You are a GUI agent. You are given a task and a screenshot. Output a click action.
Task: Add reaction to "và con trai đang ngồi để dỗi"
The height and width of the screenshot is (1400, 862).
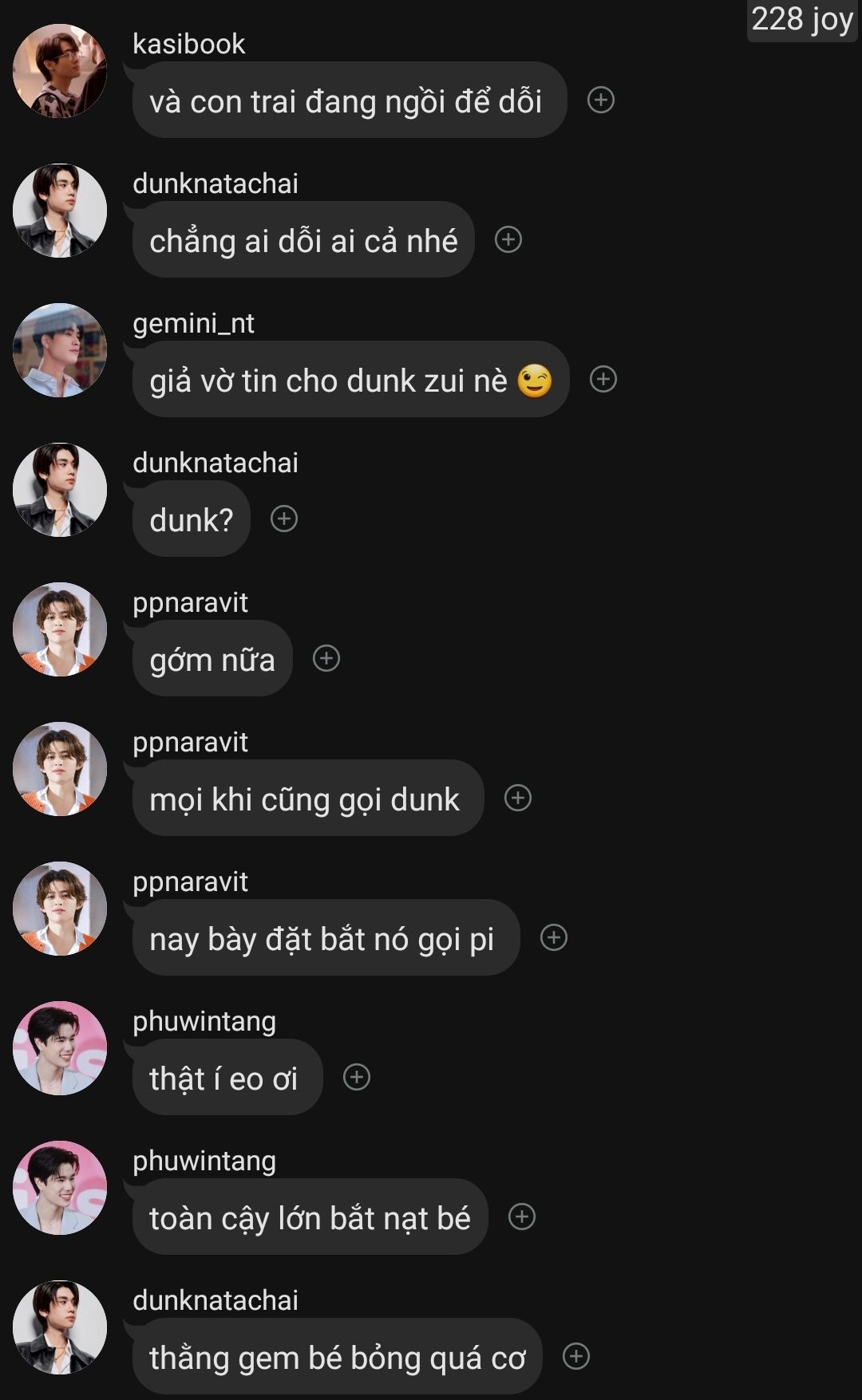click(x=601, y=100)
